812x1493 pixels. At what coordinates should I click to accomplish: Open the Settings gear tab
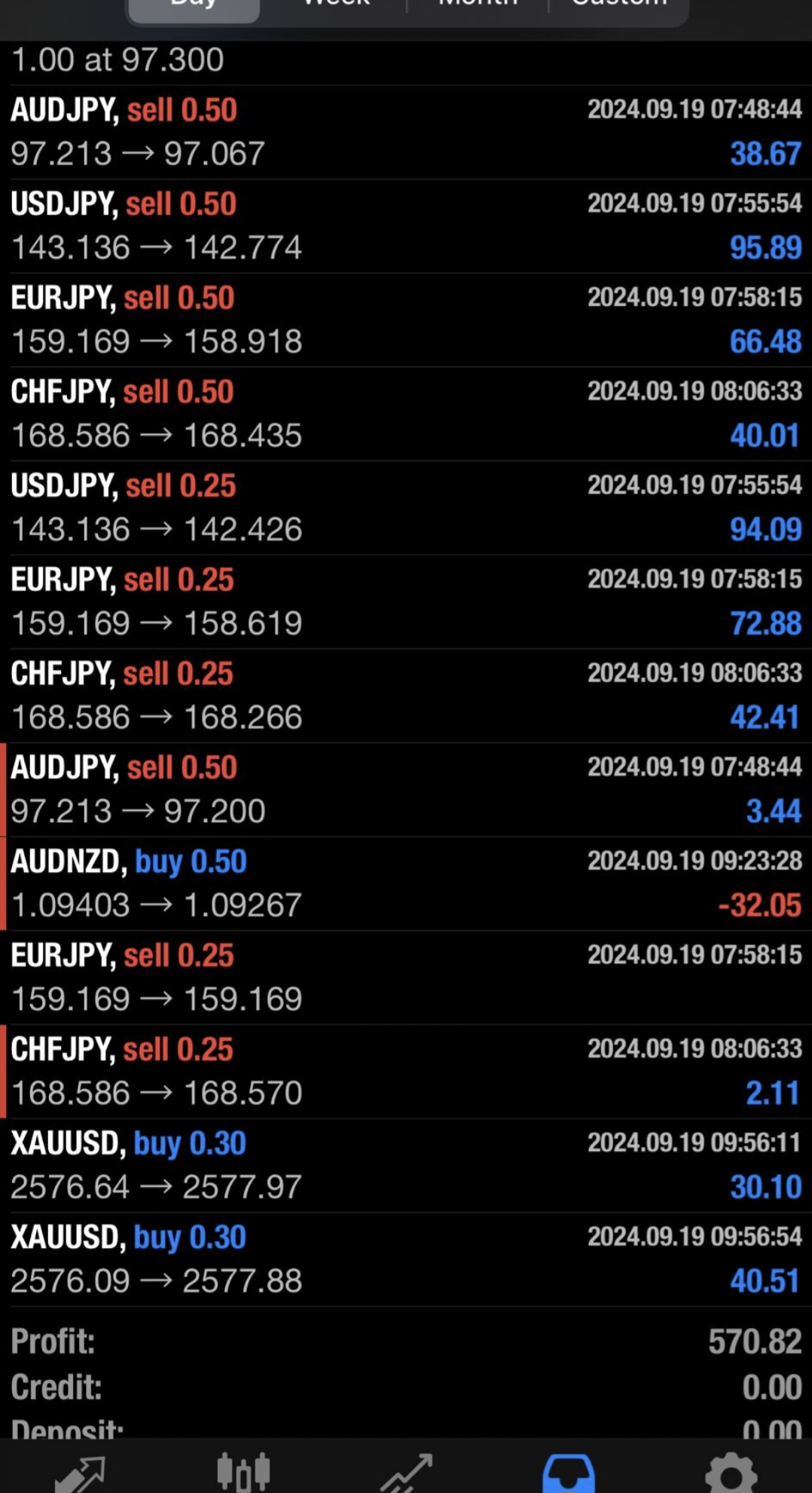731,1473
